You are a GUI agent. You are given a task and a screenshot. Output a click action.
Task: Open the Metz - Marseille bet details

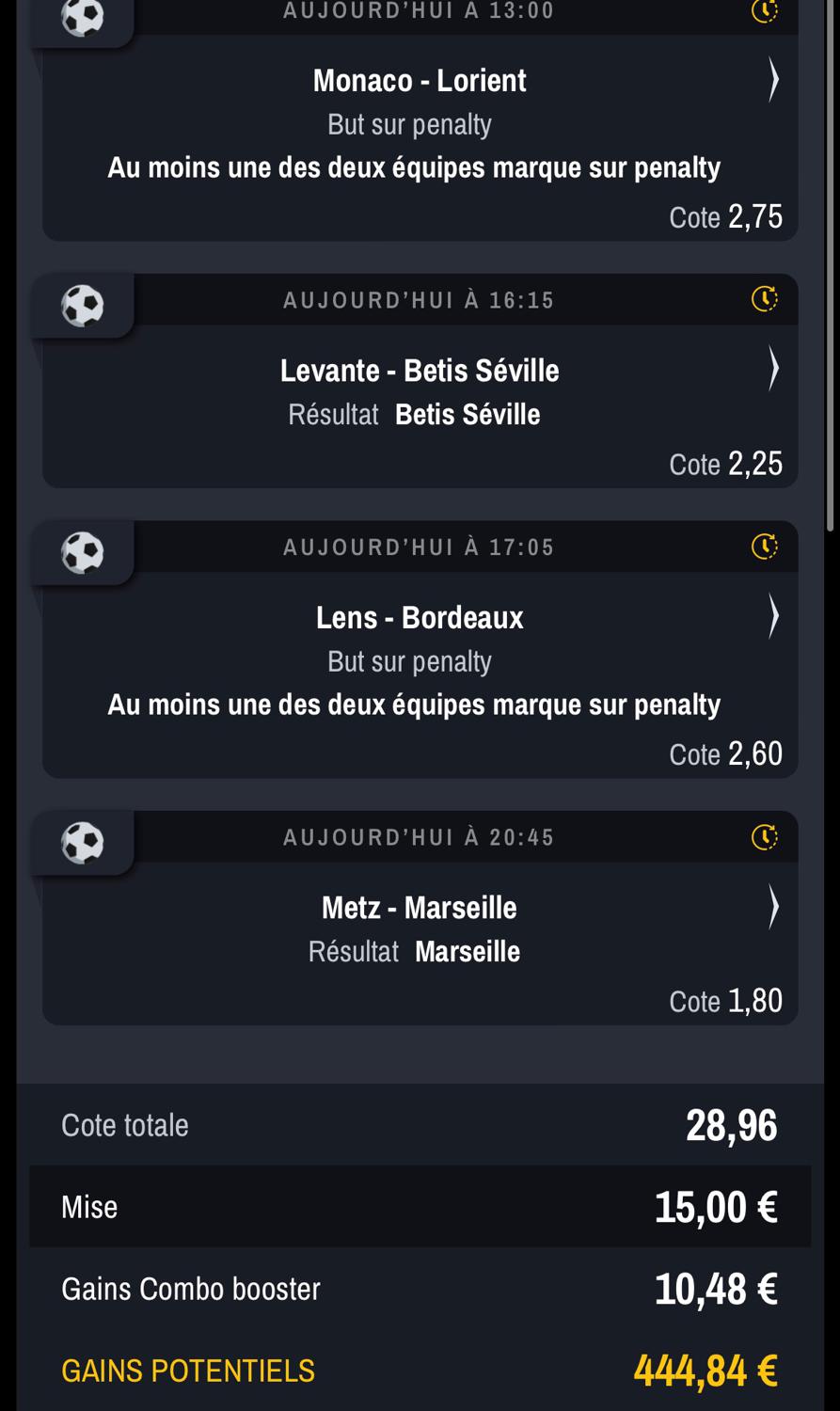[x=772, y=907]
